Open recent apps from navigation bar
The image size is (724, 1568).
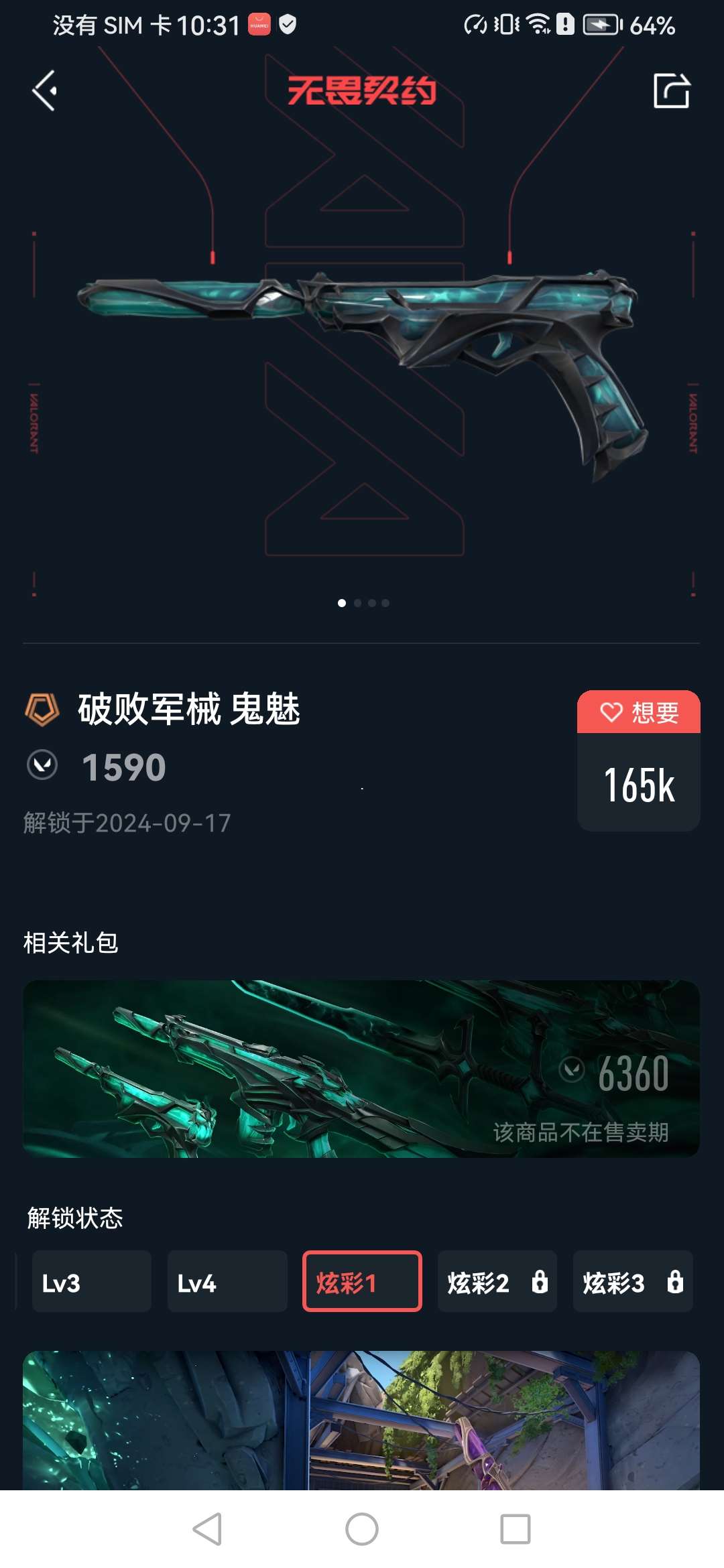point(515,1529)
